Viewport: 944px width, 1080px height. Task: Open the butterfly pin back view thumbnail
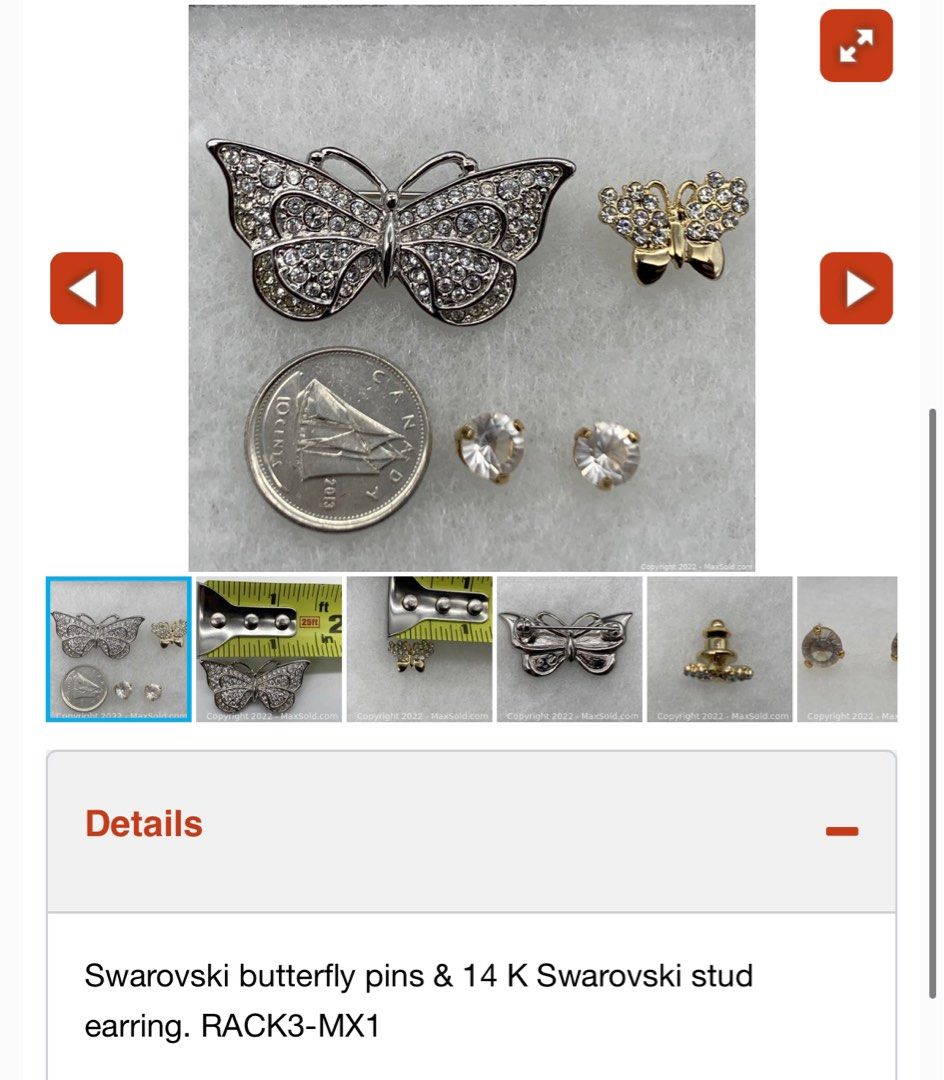pyautogui.click(x=570, y=649)
